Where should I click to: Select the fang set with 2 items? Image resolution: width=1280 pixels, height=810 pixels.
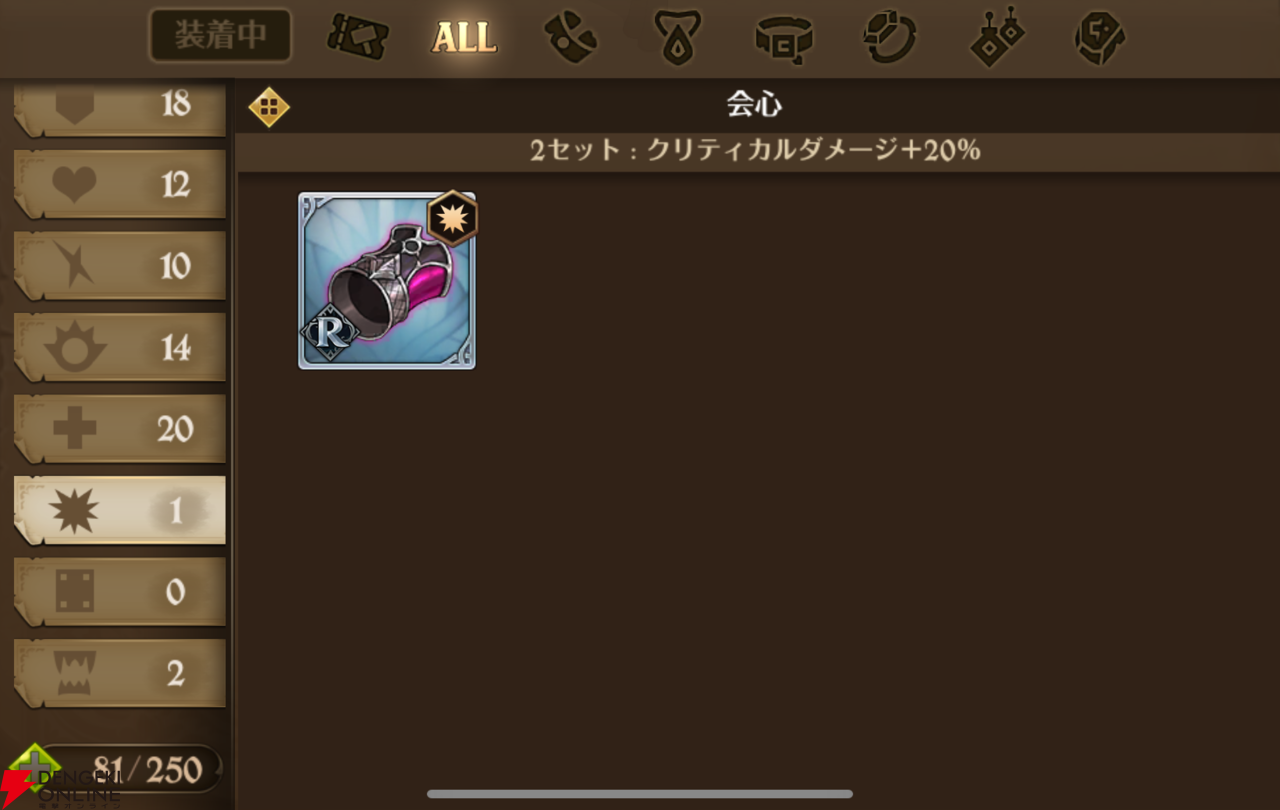pos(120,674)
